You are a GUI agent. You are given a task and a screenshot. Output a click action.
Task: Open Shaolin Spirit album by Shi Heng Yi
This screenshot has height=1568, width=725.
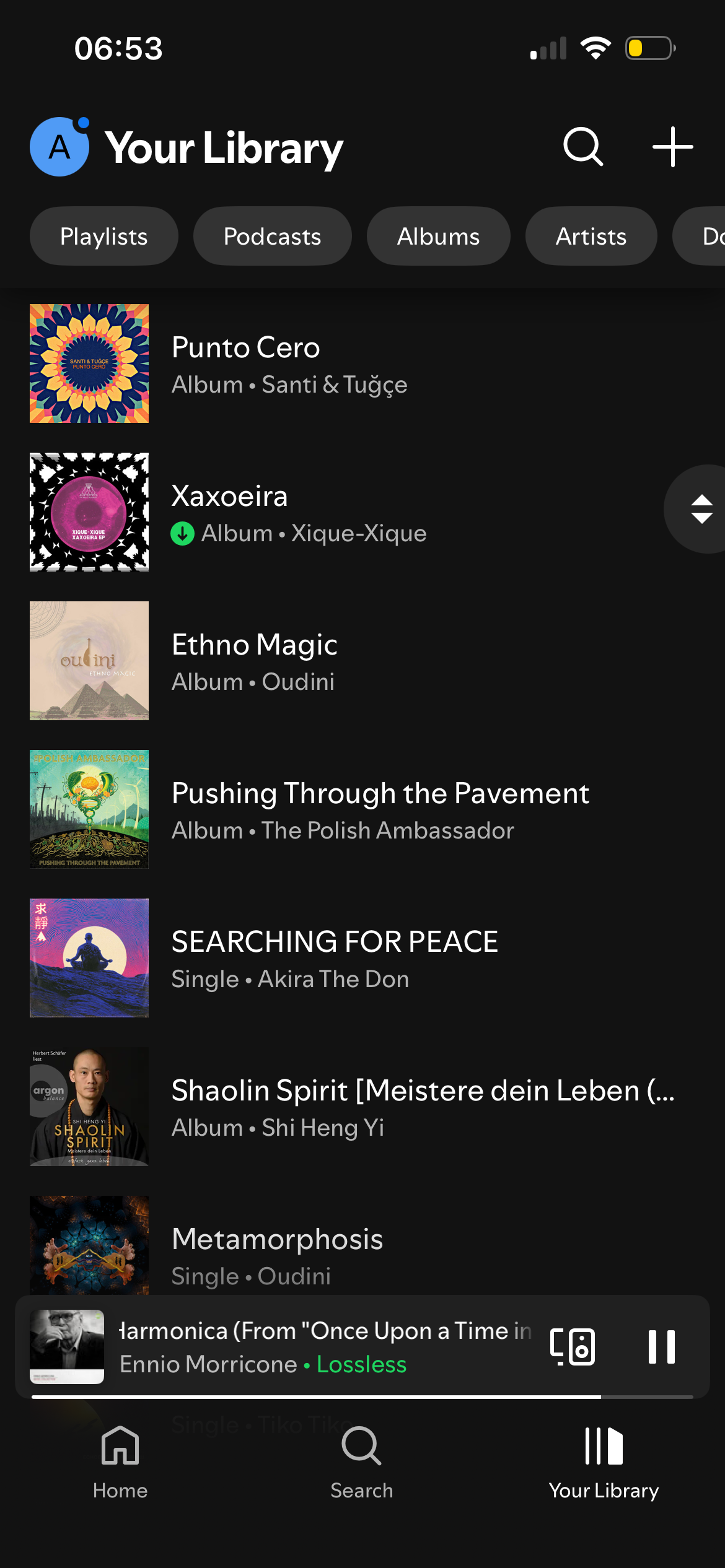tap(310, 1107)
